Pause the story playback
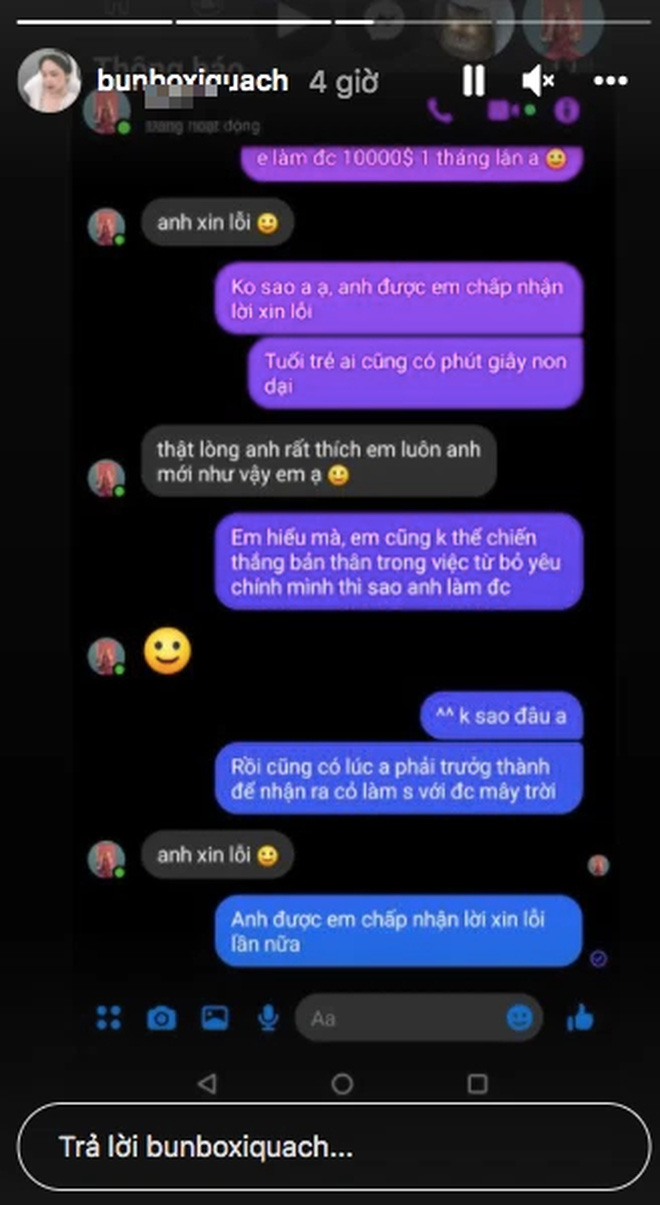 point(474,81)
